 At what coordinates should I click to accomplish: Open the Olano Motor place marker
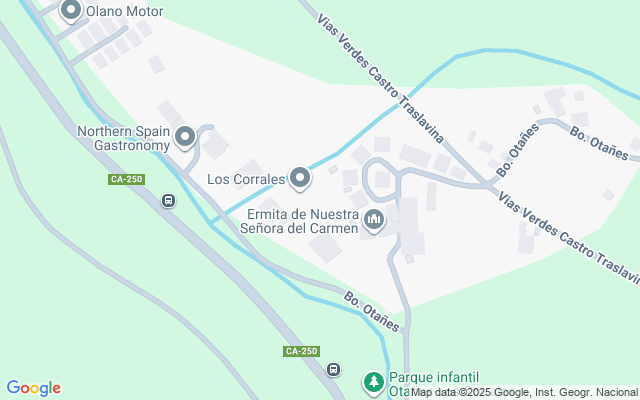tap(71, 12)
